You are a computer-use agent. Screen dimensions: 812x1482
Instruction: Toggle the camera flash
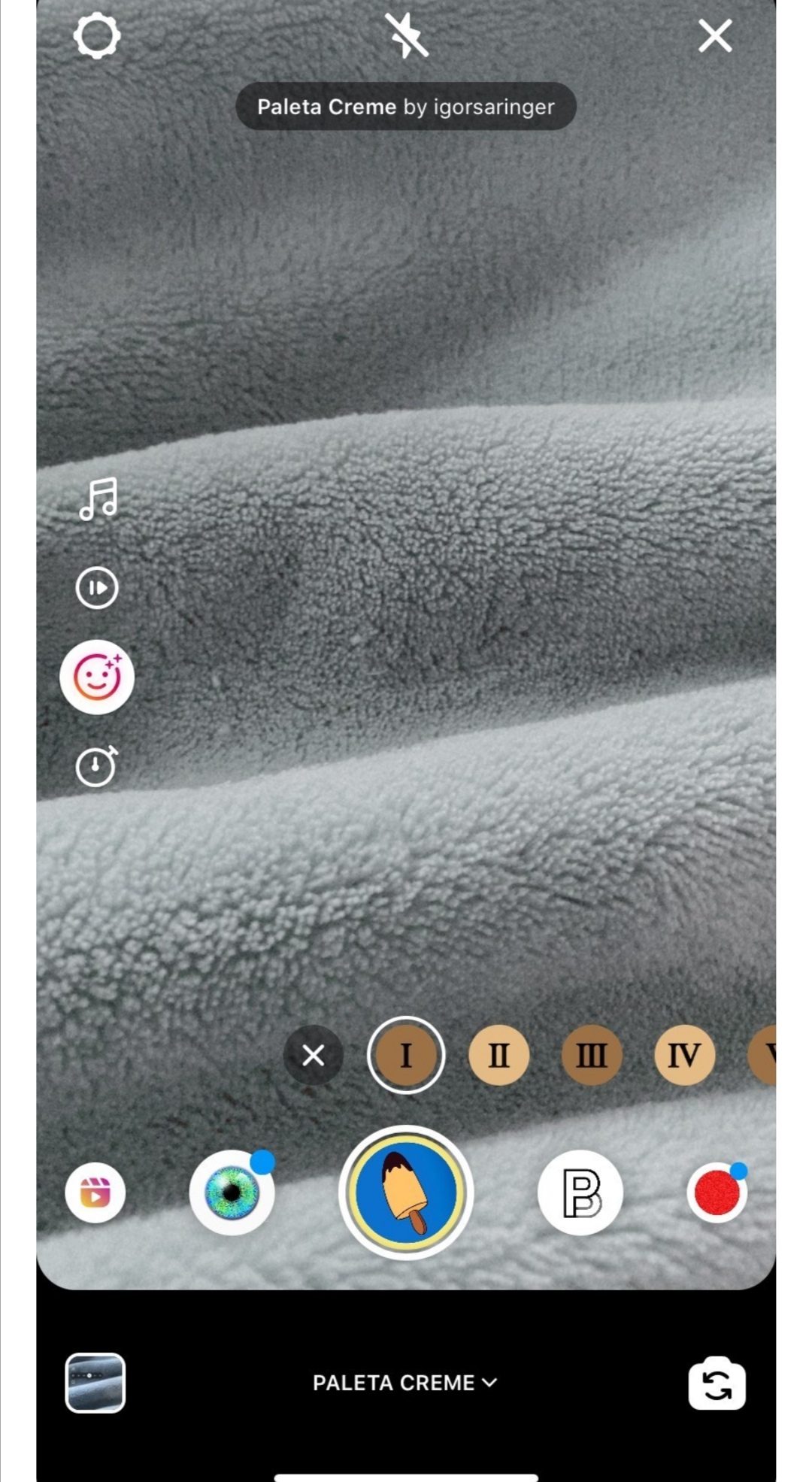406,36
